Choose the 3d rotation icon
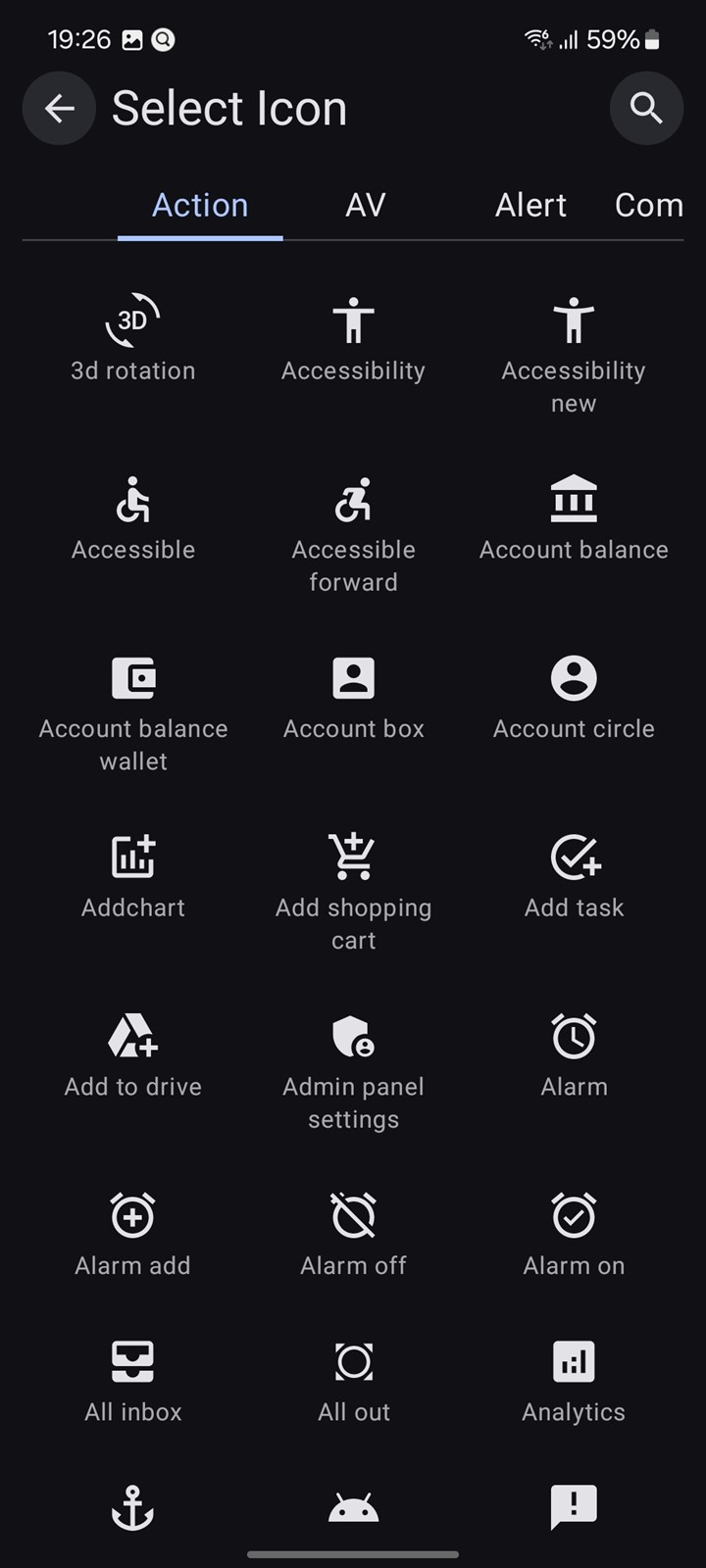Image resolution: width=706 pixels, height=1568 pixels. (x=132, y=320)
